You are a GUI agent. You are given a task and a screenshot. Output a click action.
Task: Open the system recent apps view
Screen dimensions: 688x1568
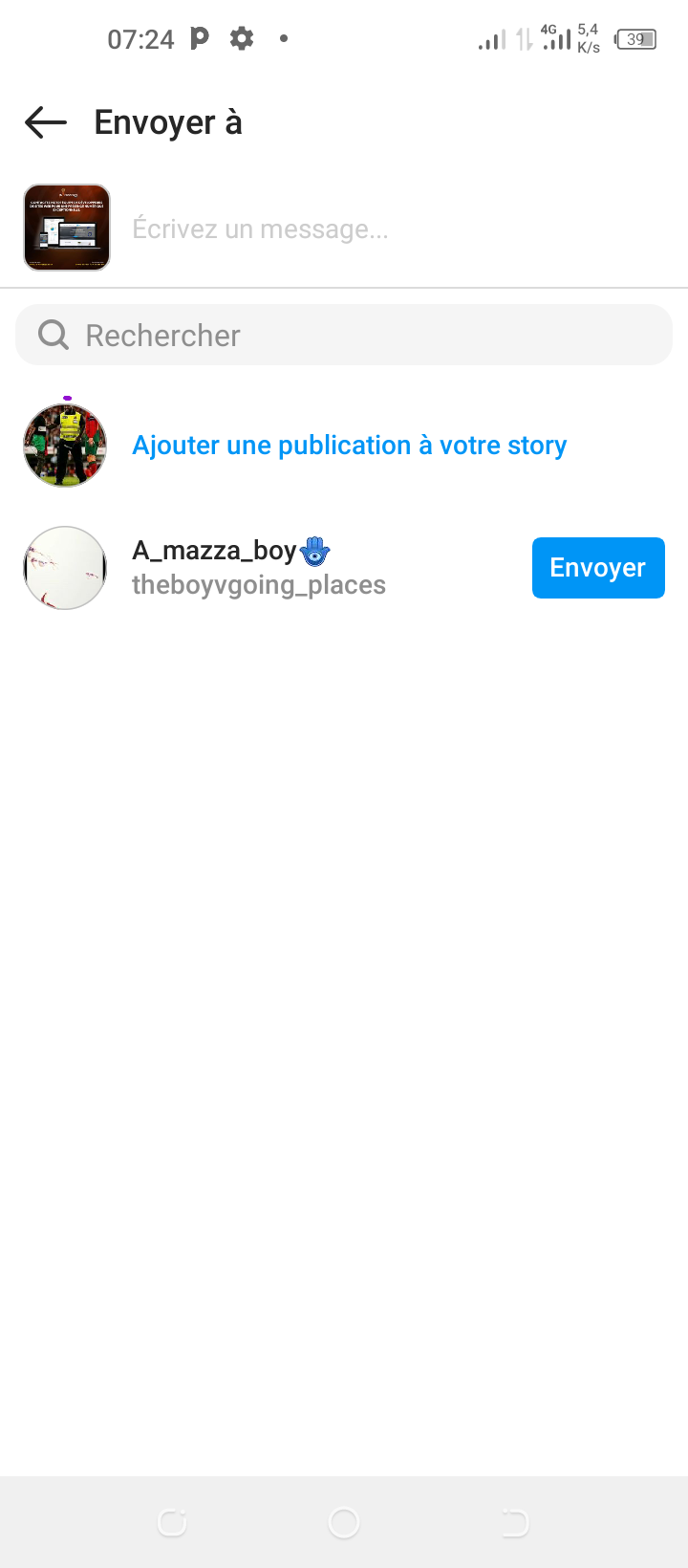point(172,1522)
